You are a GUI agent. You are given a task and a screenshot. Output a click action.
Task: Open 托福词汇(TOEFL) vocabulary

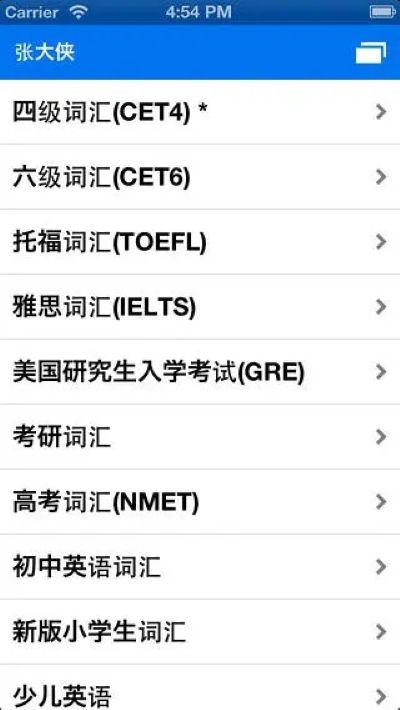(200, 242)
